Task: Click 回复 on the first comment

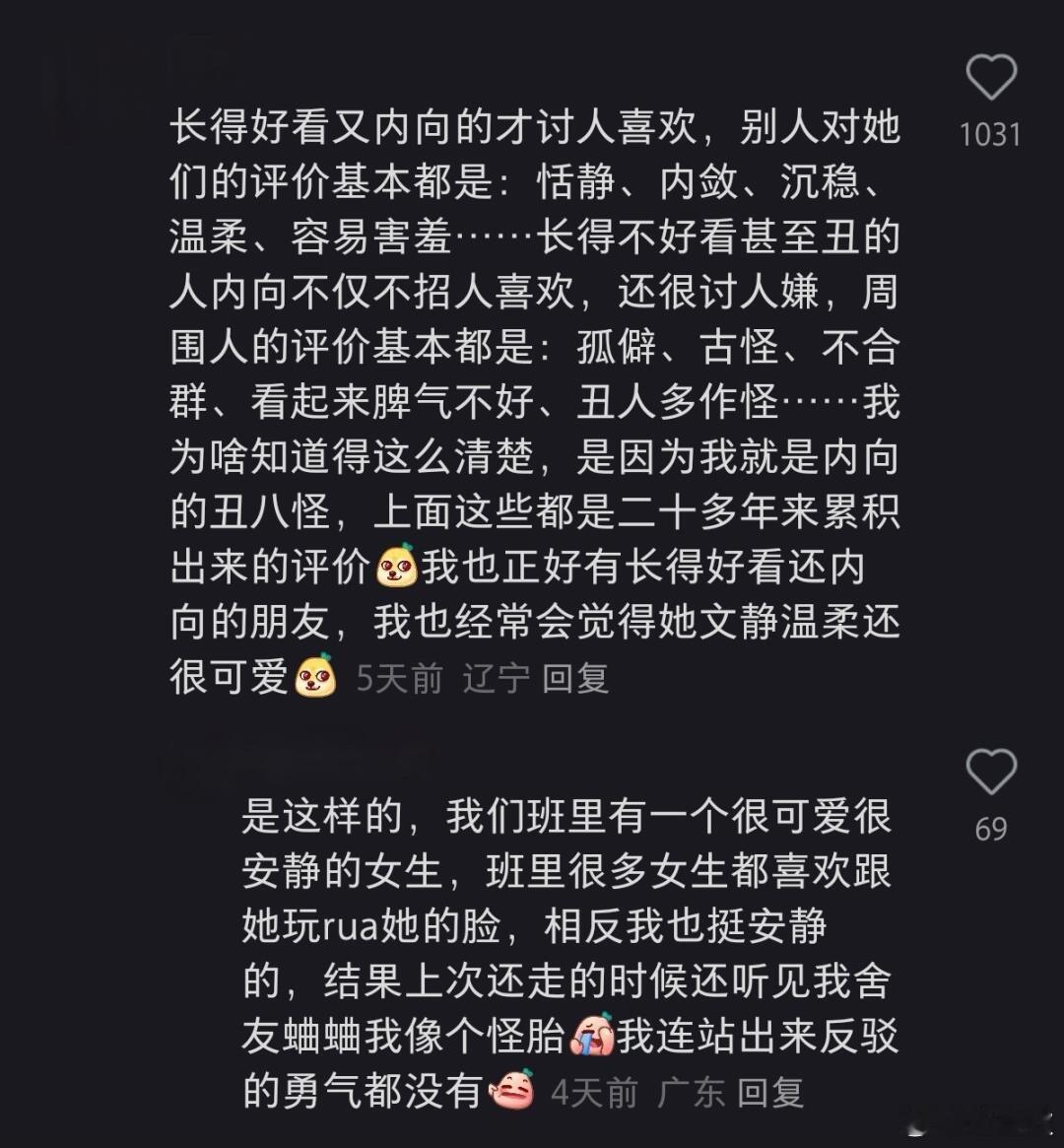Action: [575, 680]
